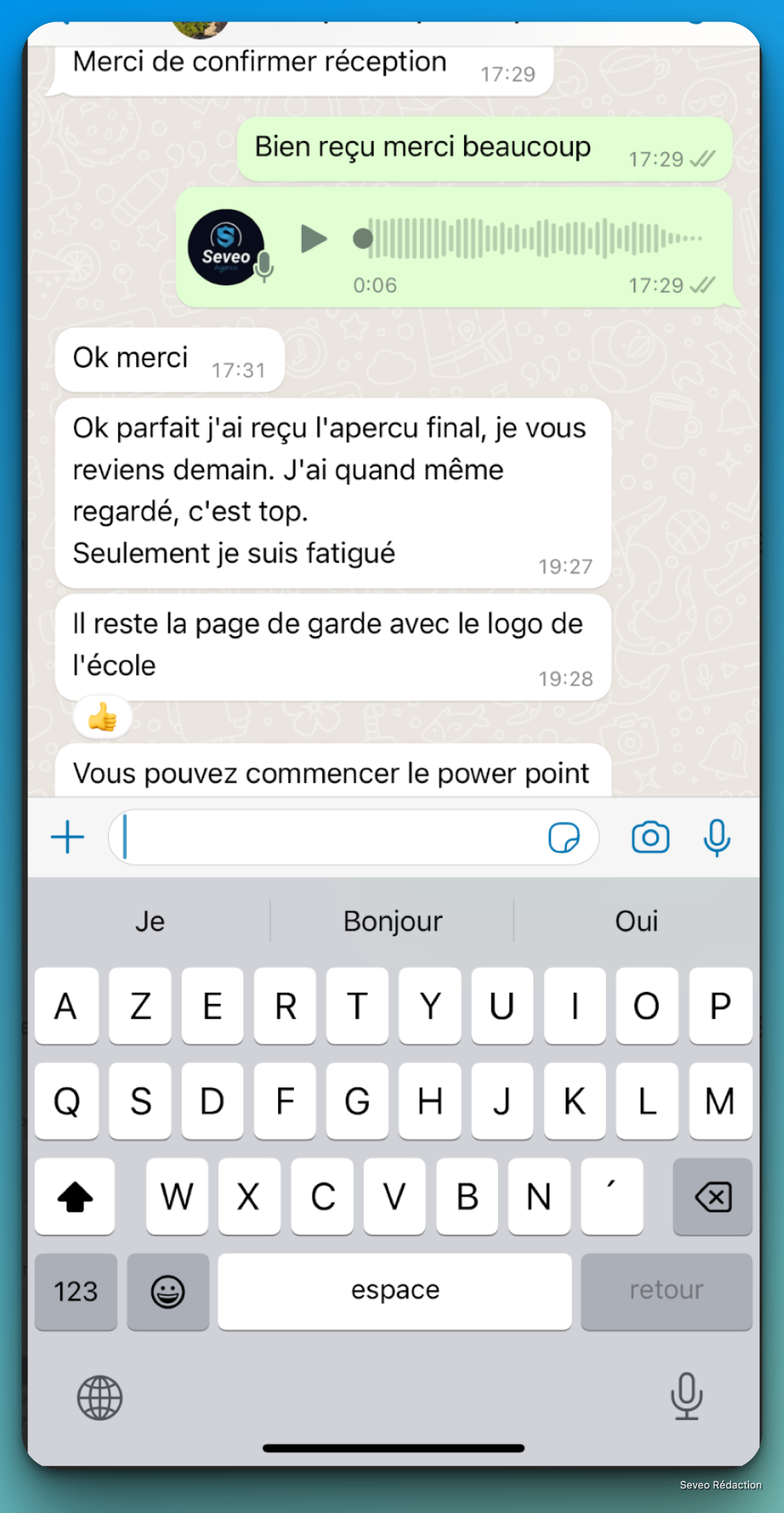Start keyboard dictation with the bottom mic icon
Screen dimensions: 784x1513
pyautogui.click(x=686, y=1397)
